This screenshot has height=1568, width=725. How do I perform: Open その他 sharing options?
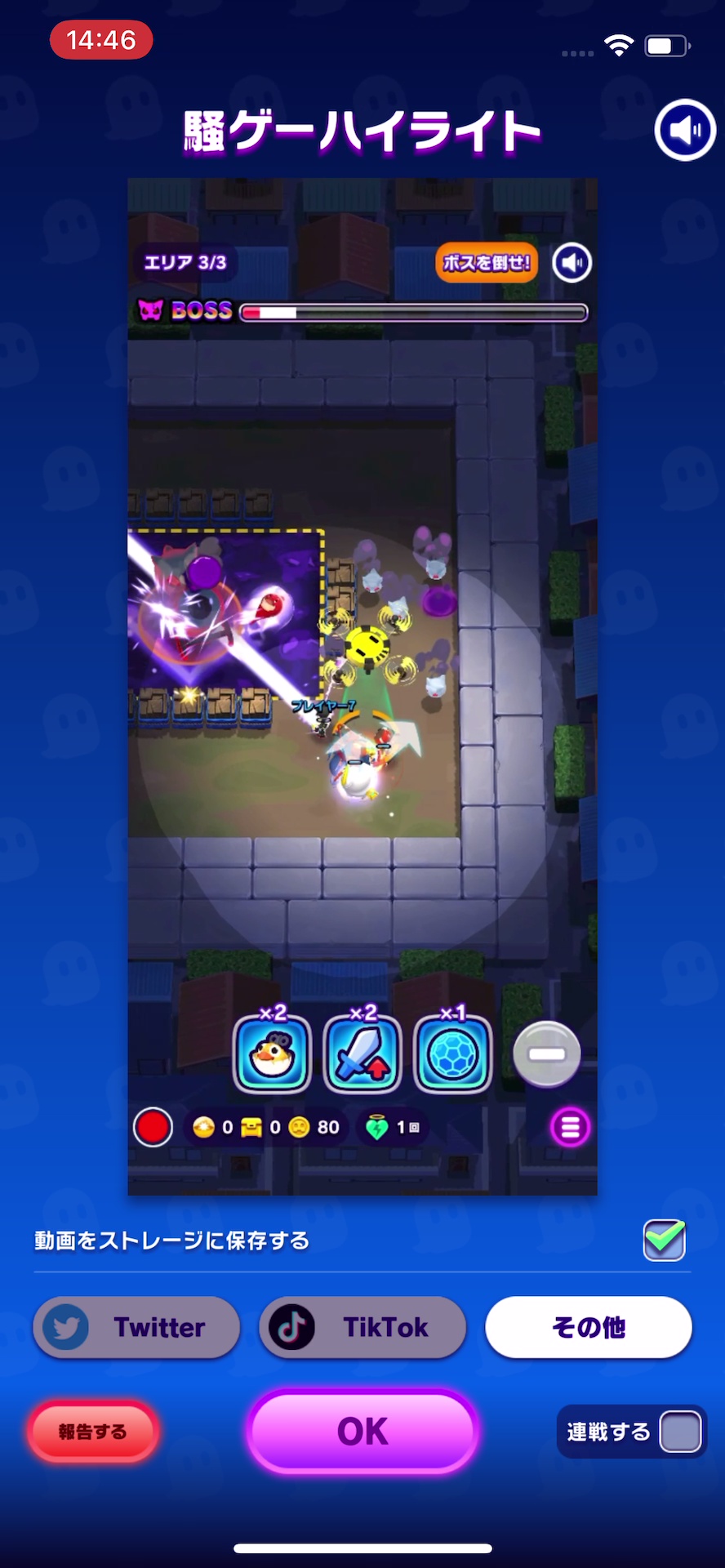pos(588,1327)
